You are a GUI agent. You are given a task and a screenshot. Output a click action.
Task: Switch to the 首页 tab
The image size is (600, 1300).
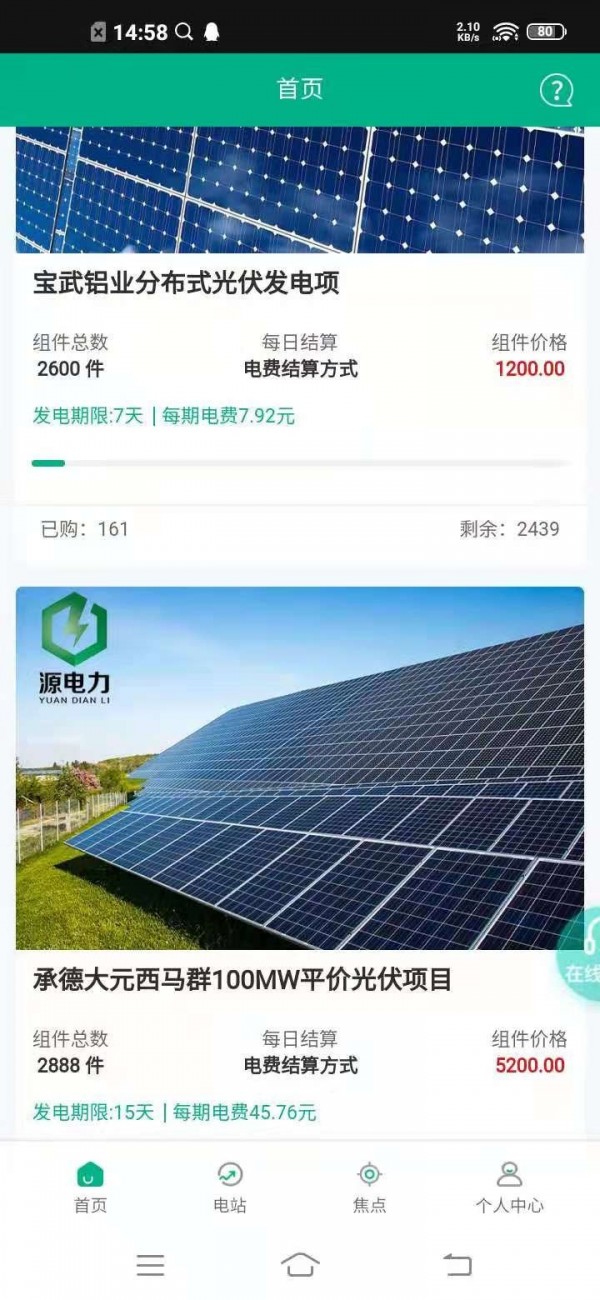(x=90, y=1187)
